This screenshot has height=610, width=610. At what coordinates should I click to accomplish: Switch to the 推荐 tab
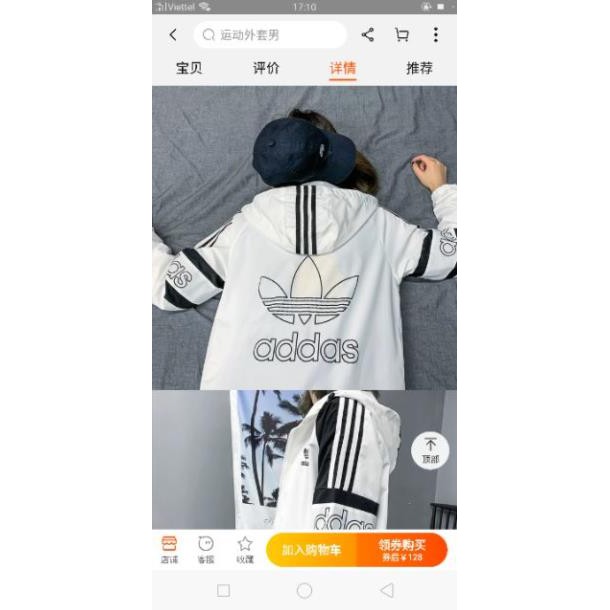click(x=420, y=68)
